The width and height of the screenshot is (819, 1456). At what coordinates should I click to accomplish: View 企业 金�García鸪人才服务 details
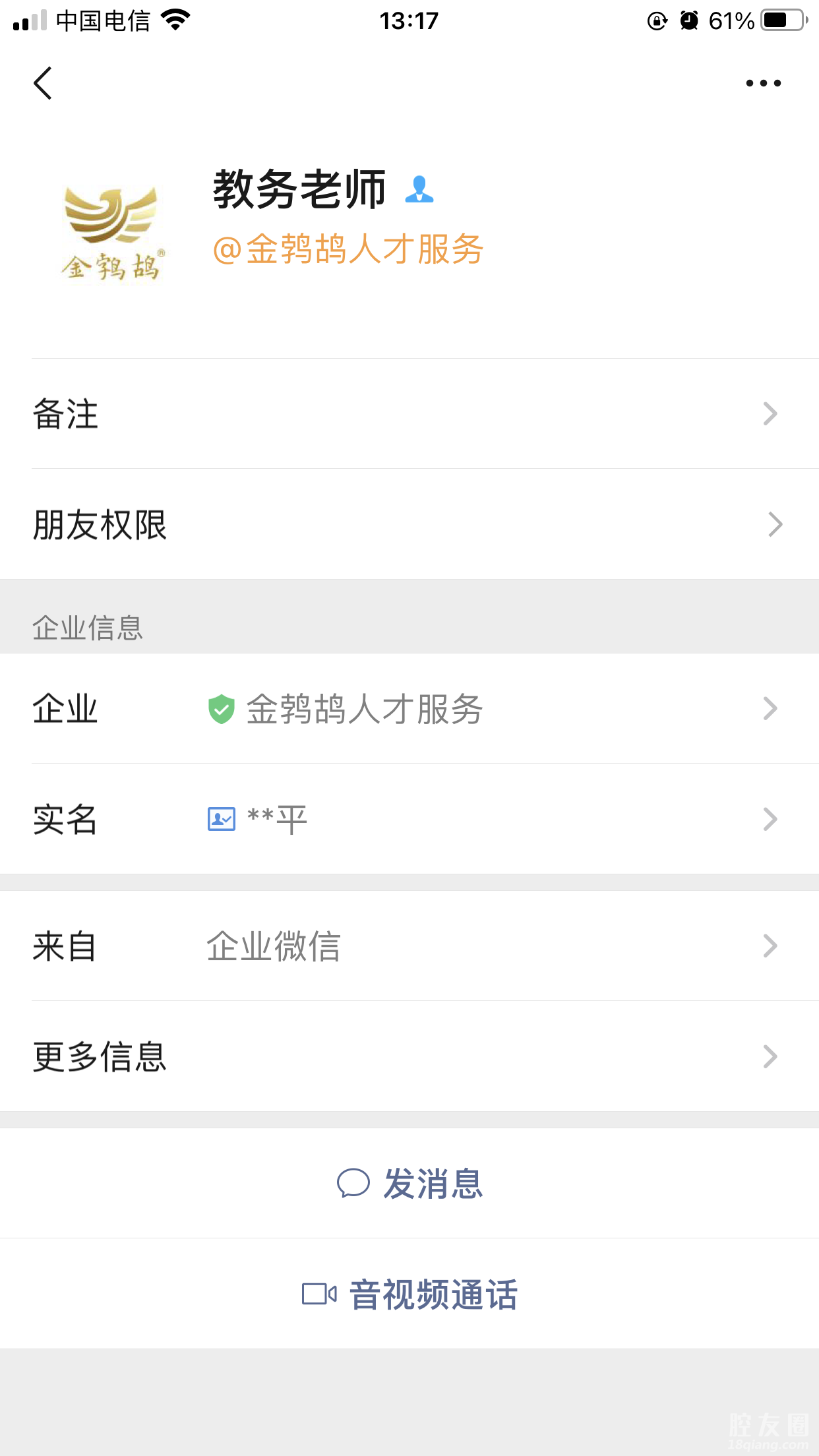click(409, 709)
